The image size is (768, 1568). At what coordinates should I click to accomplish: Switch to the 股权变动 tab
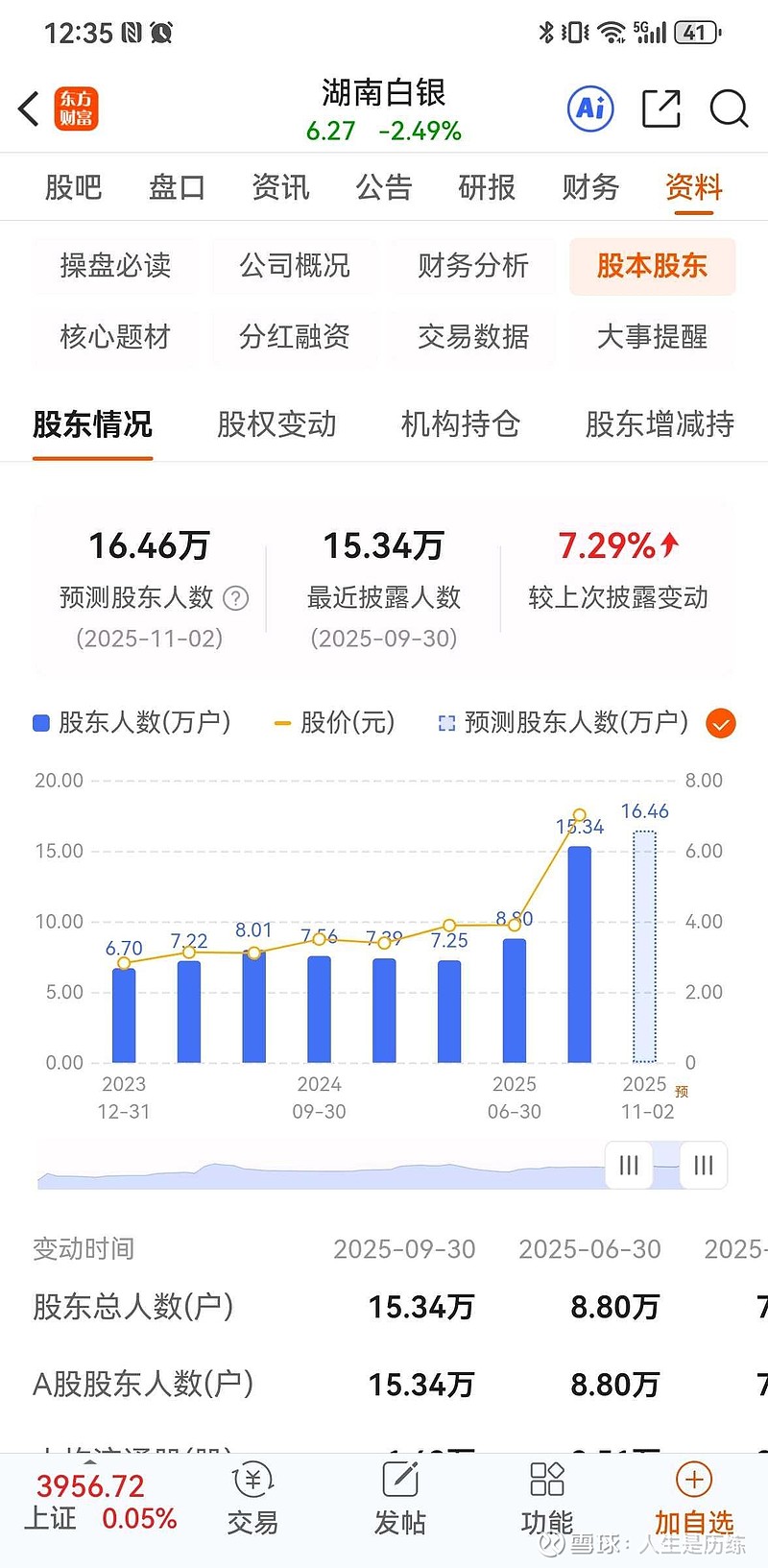coord(276,424)
